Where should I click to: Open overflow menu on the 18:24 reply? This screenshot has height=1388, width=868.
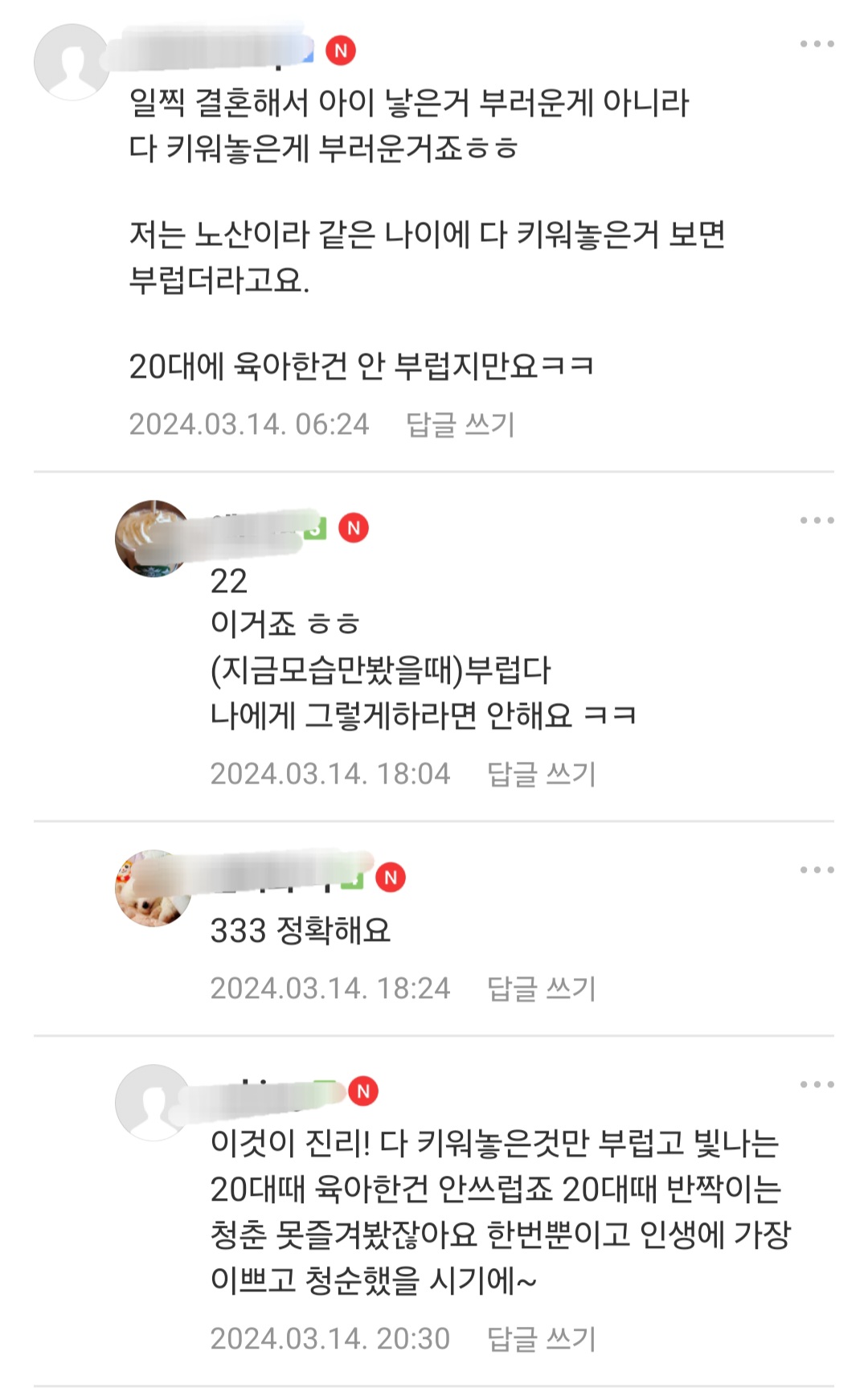pos(817,870)
